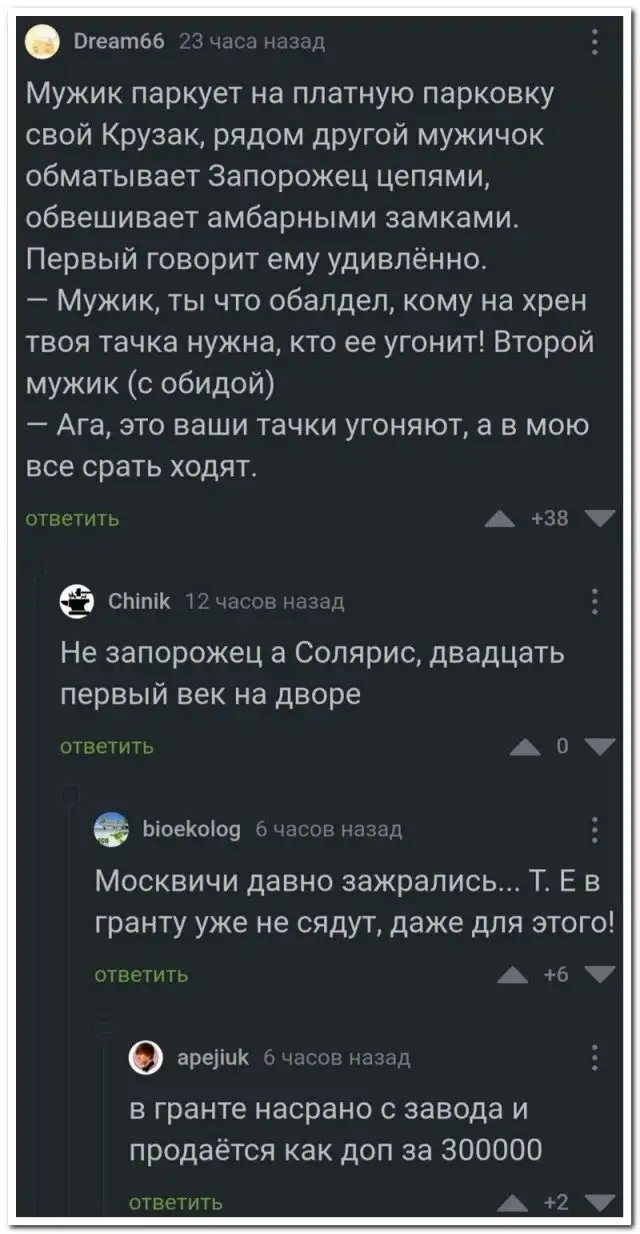Open overflow menu on bioekolog's comment
Viewport: 640px width, 1234px height.
coord(596,829)
